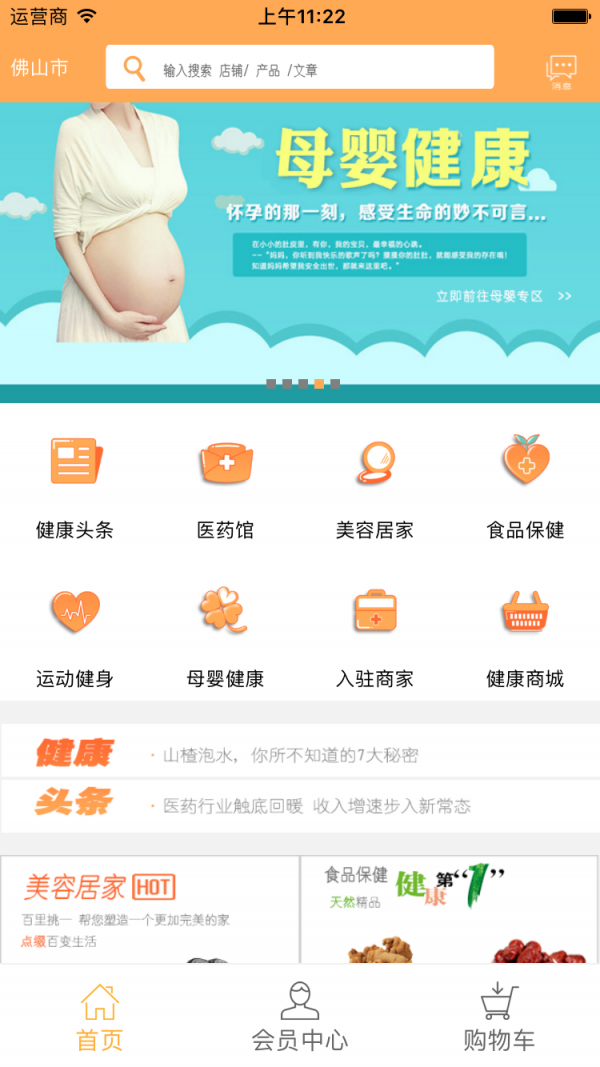Screen dimensions: 600x1067
Task: Open the 美容居家 HOT card
Action: point(150,908)
